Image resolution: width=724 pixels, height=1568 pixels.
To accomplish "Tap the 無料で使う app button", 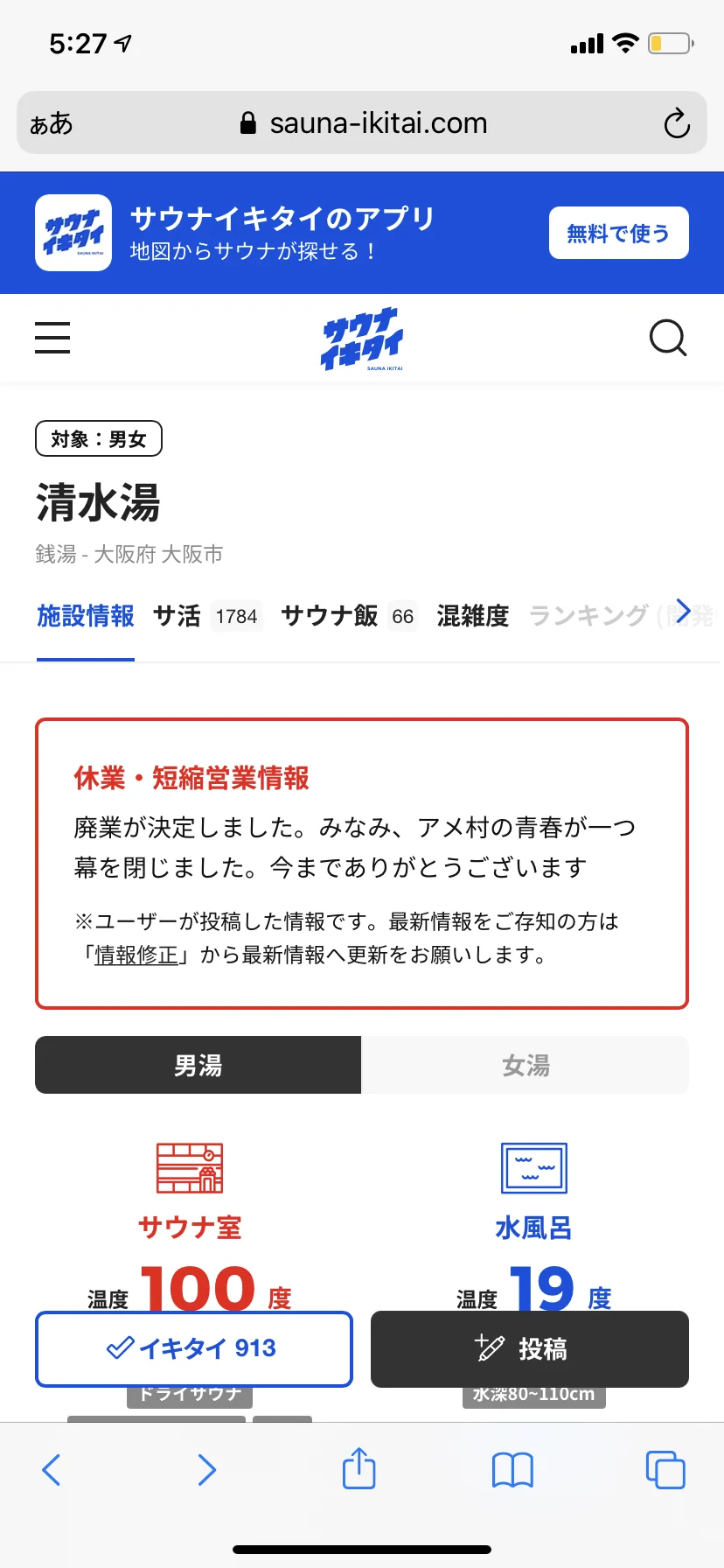I will 618,233.
